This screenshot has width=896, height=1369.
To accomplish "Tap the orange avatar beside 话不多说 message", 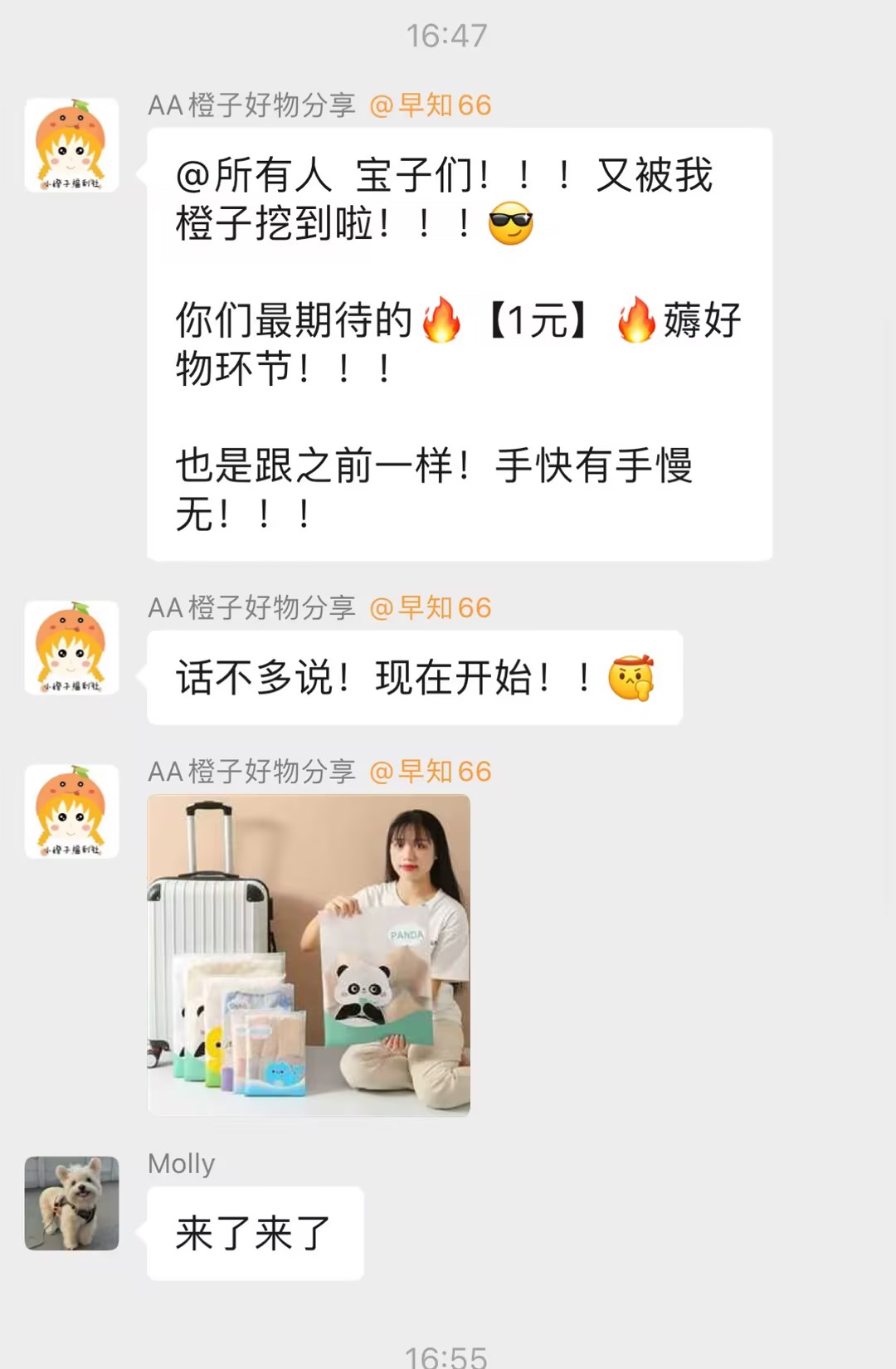I will point(71,647).
